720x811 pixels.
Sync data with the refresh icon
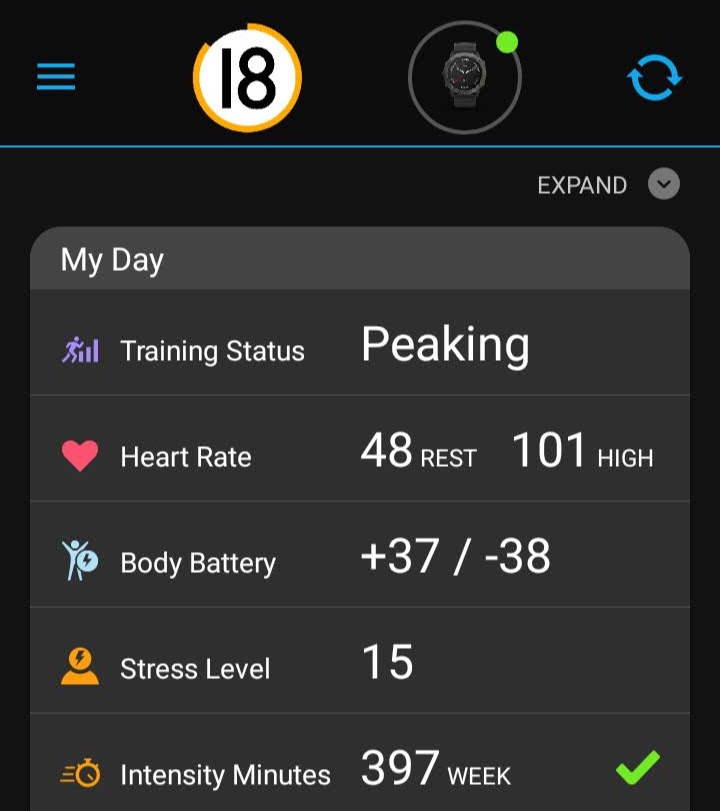654,77
